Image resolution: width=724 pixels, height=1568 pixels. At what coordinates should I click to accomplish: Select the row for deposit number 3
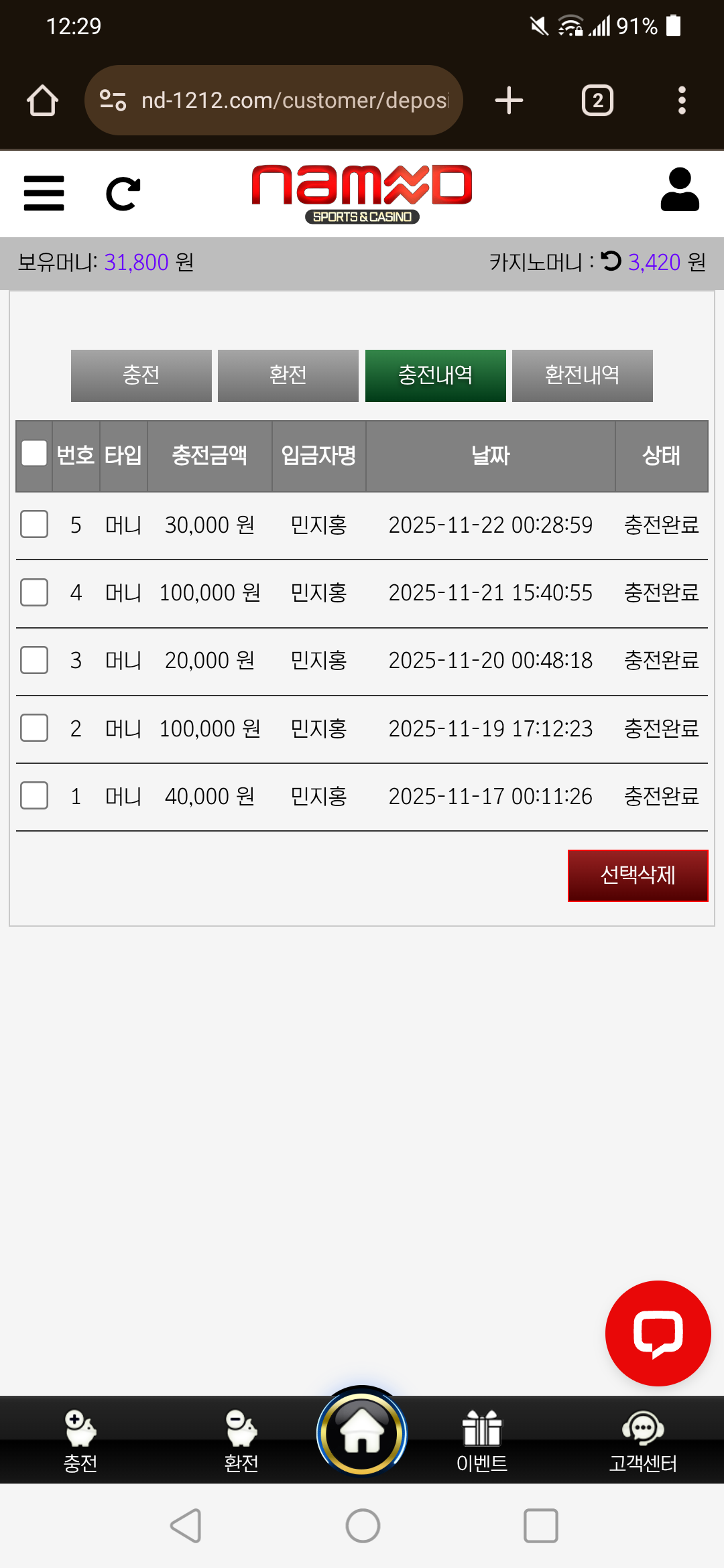[x=34, y=660]
